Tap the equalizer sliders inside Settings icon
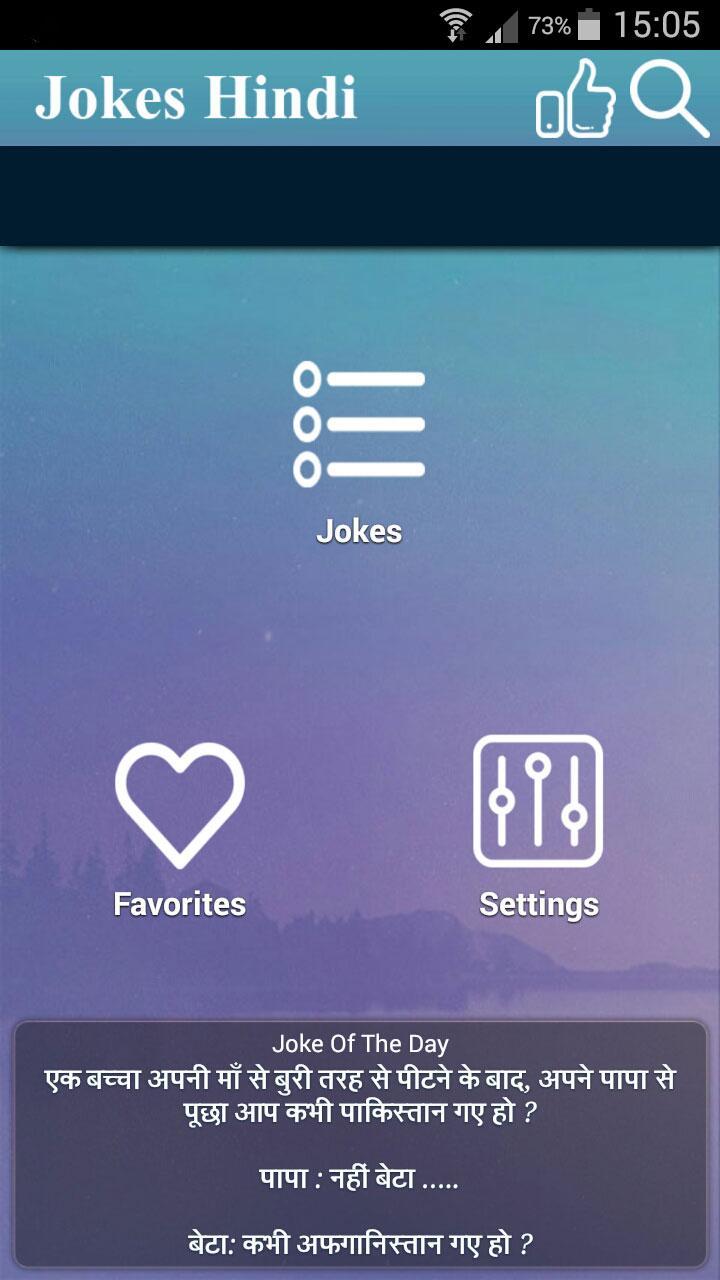 point(538,800)
